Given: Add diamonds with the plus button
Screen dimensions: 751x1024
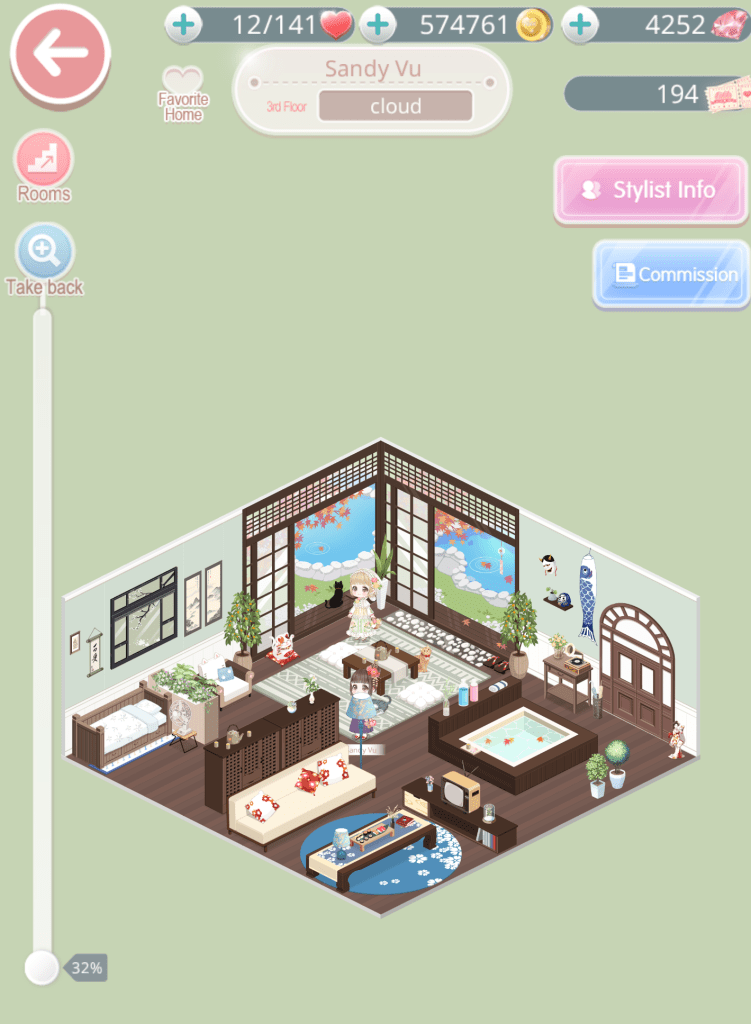Looking at the screenshot, I should 580,25.
